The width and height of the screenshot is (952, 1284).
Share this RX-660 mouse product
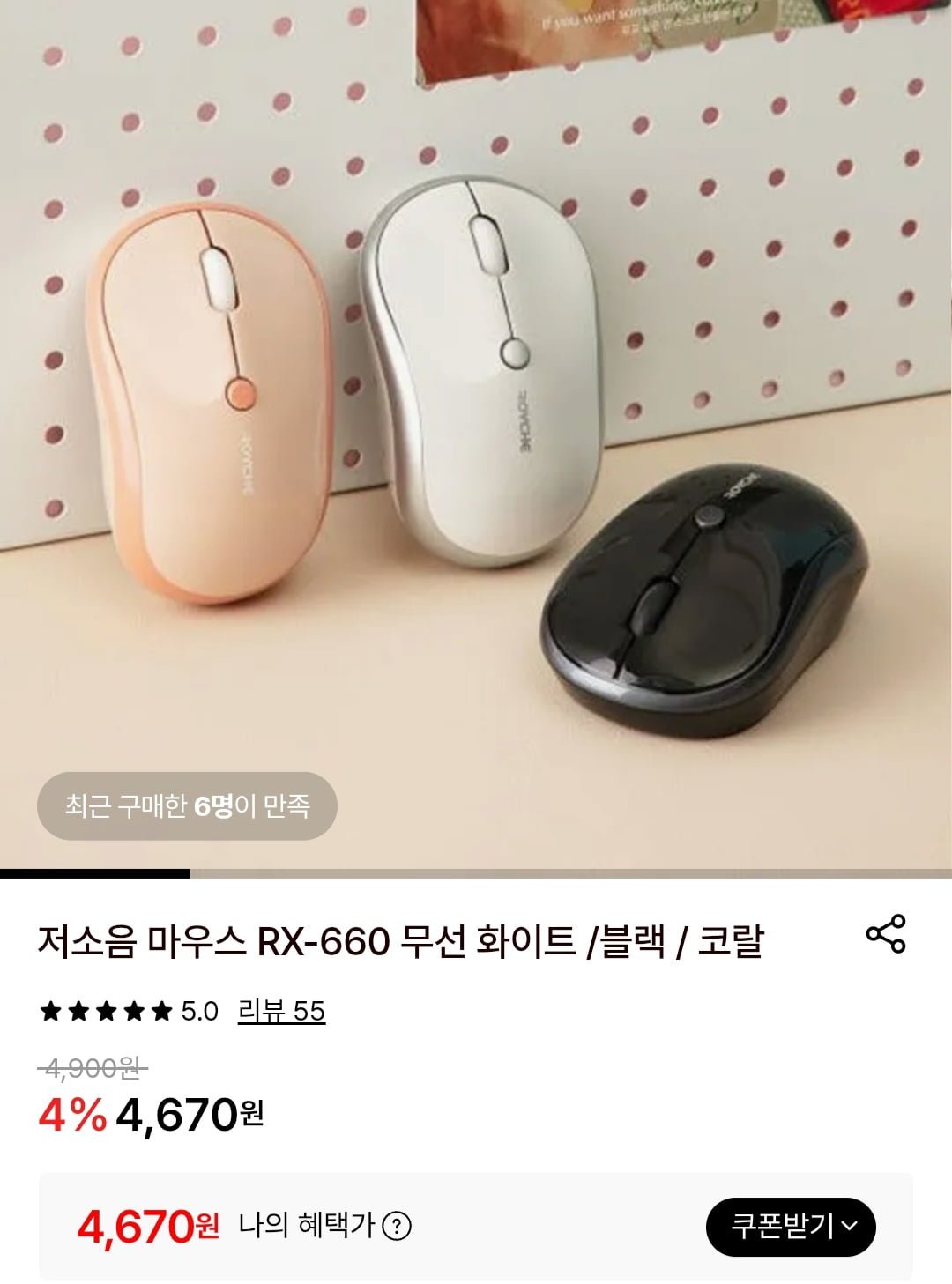pyautogui.click(x=885, y=933)
